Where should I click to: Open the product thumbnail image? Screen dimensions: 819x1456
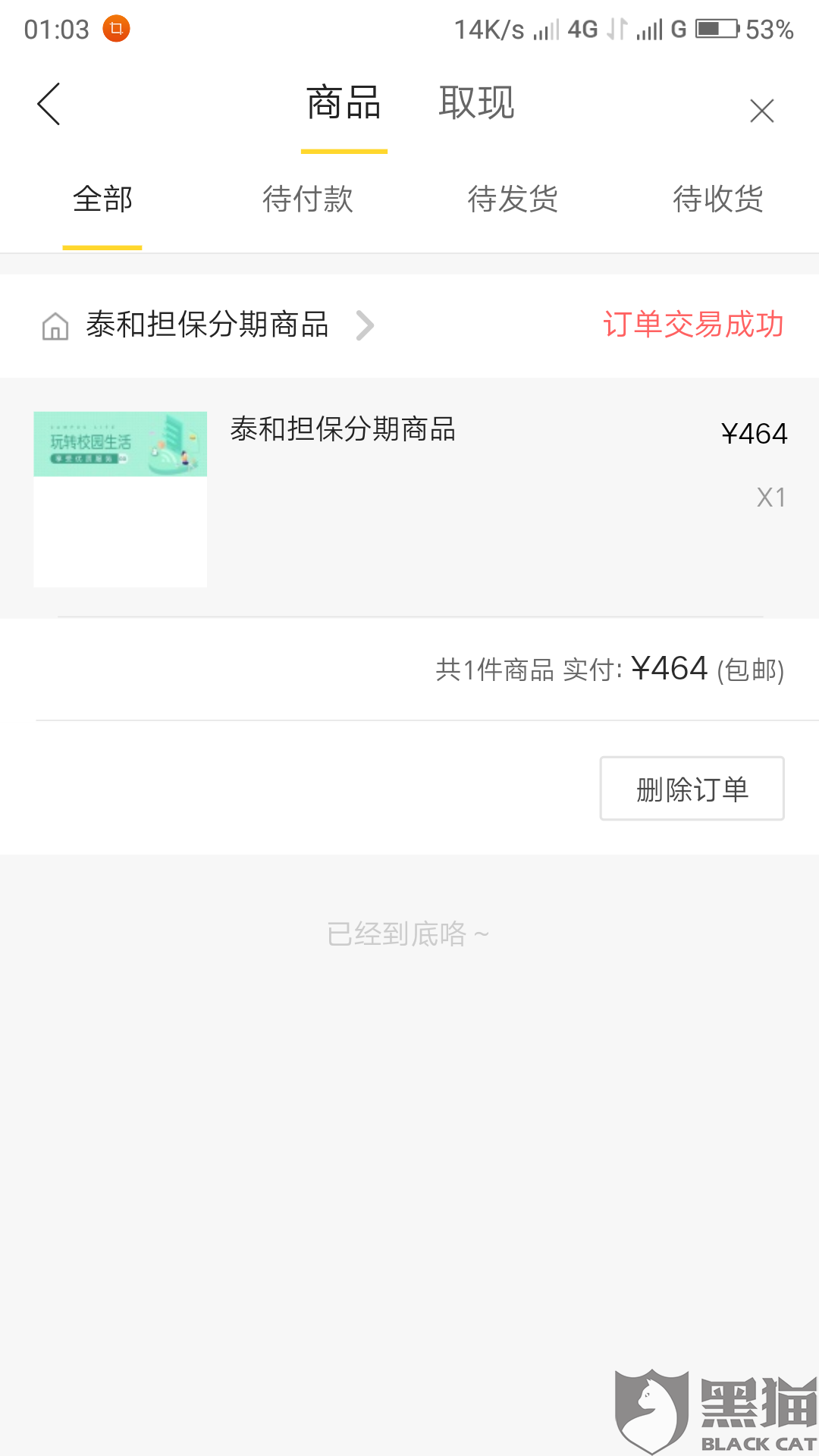click(x=119, y=499)
